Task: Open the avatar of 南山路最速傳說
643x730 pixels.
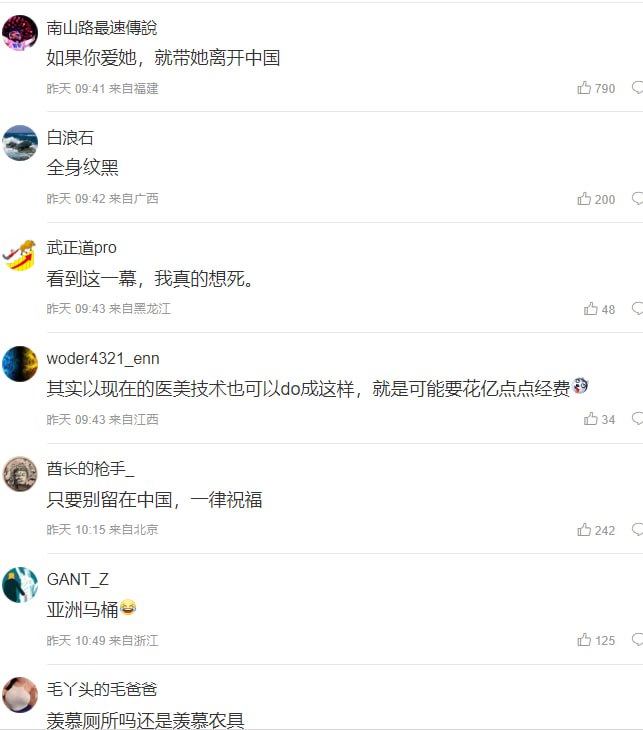Action: click(20, 33)
